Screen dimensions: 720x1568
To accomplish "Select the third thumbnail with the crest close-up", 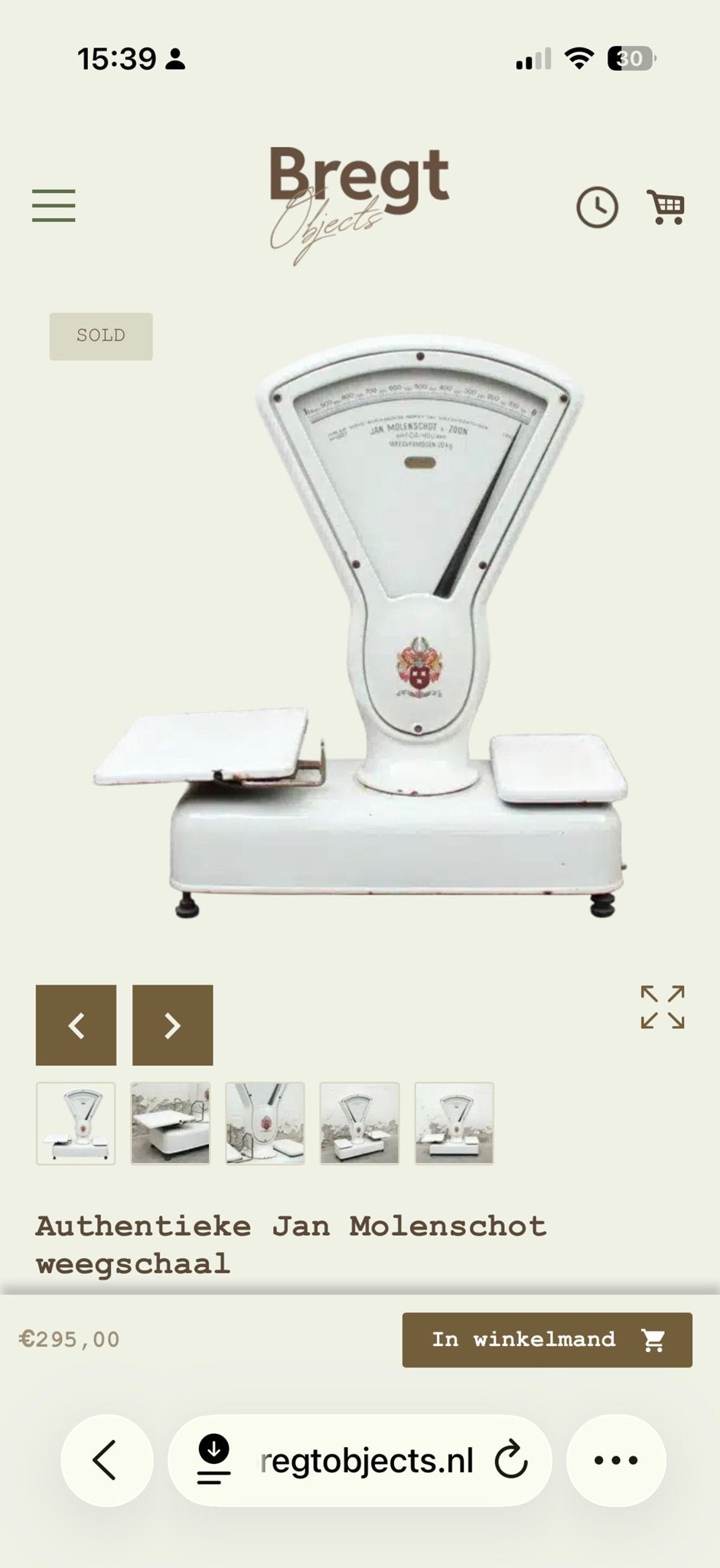I will pos(265,1123).
